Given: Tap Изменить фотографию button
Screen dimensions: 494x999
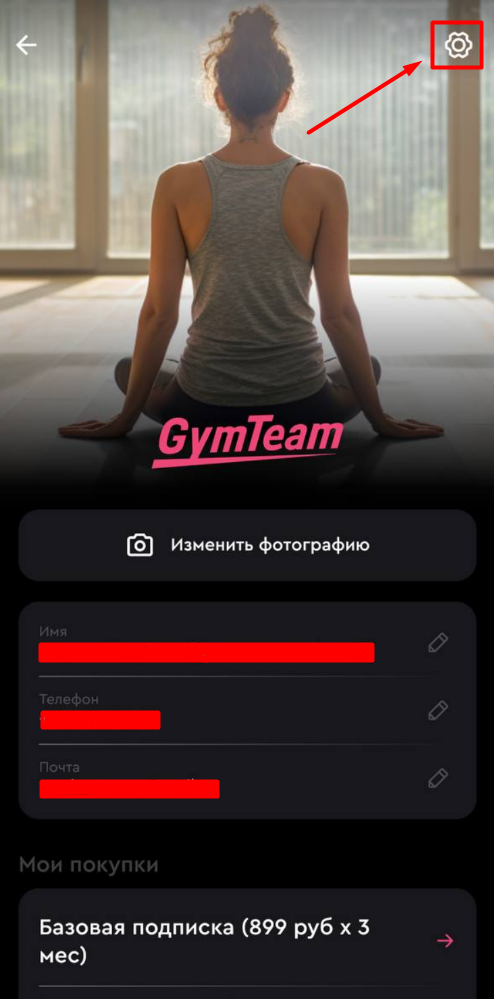Looking at the screenshot, I should click(x=247, y=545).
